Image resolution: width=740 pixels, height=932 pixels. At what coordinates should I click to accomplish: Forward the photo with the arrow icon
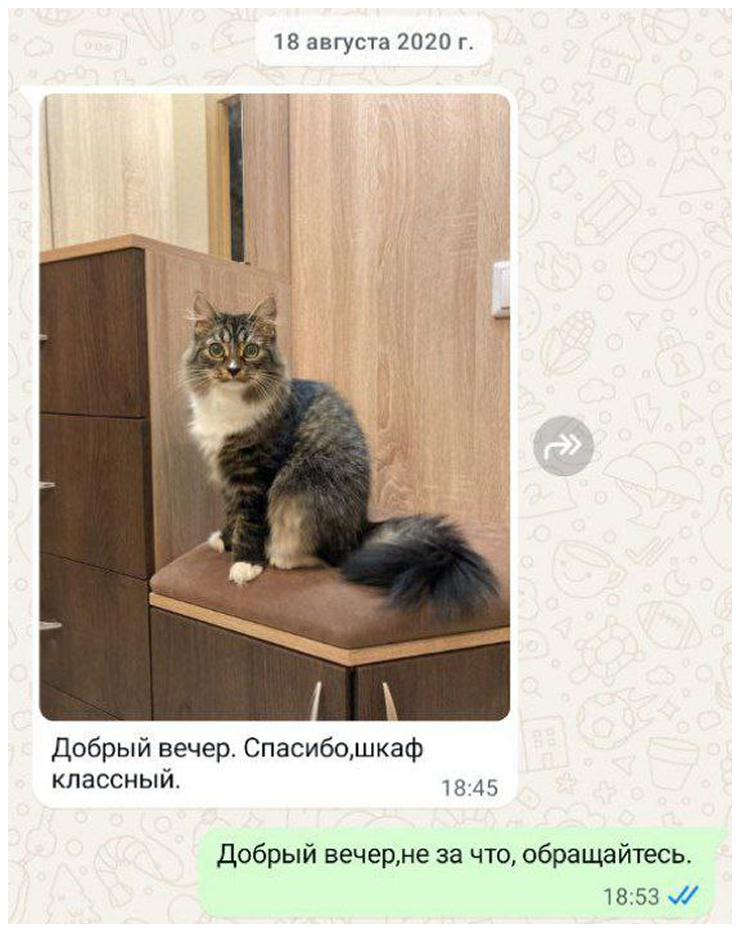(x=563, y=446)
